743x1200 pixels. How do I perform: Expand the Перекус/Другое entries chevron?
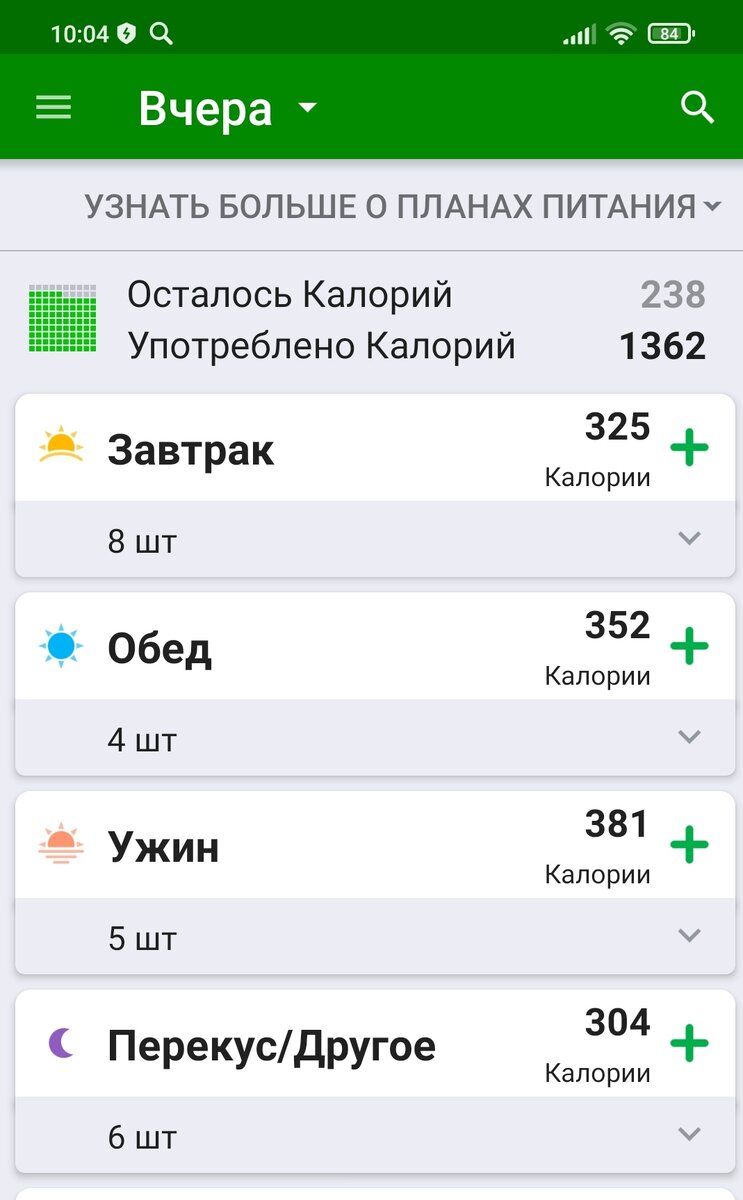pos(689,1134)
